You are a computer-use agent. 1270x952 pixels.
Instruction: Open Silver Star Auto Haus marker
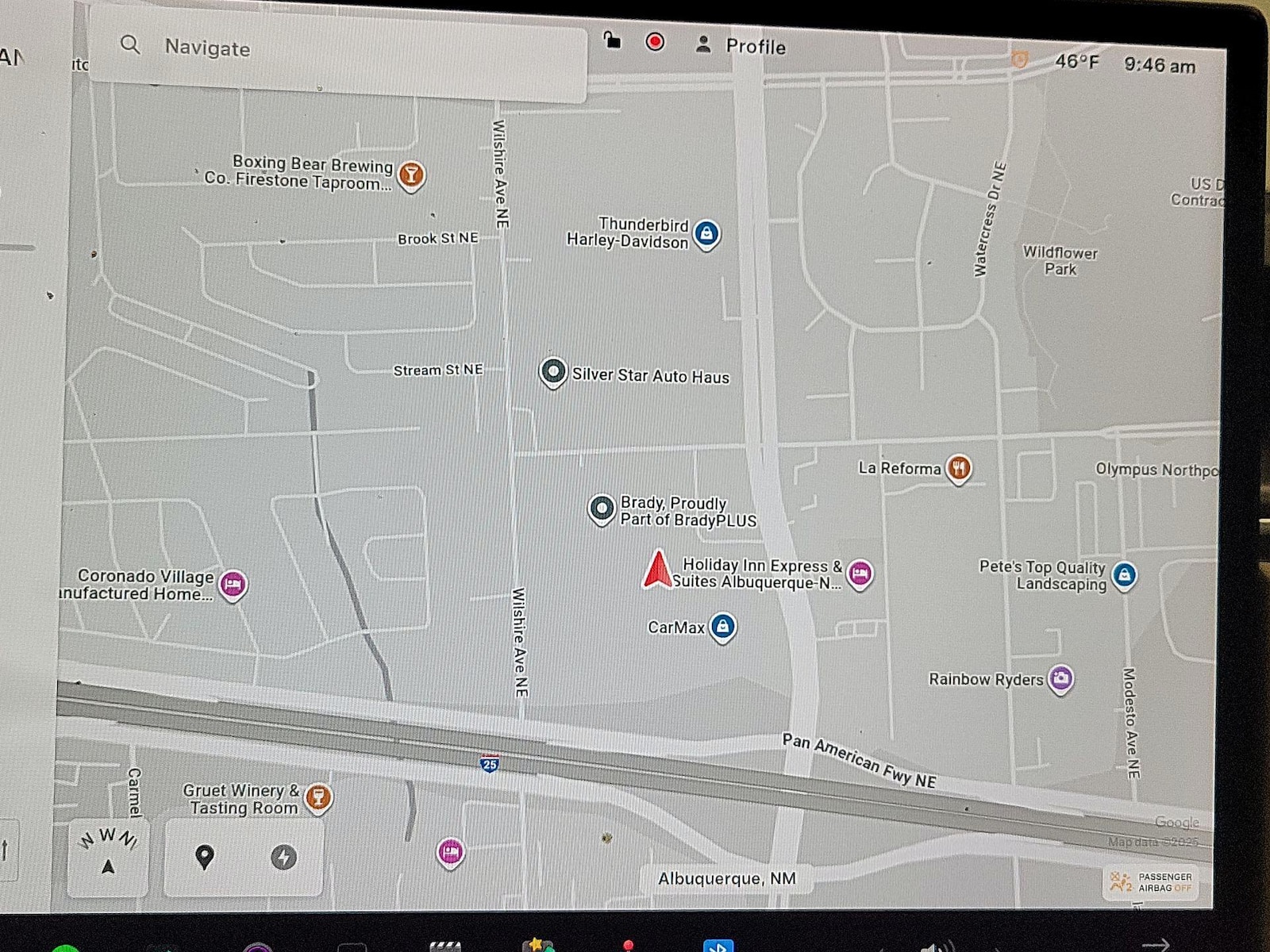tap(553, 372)
